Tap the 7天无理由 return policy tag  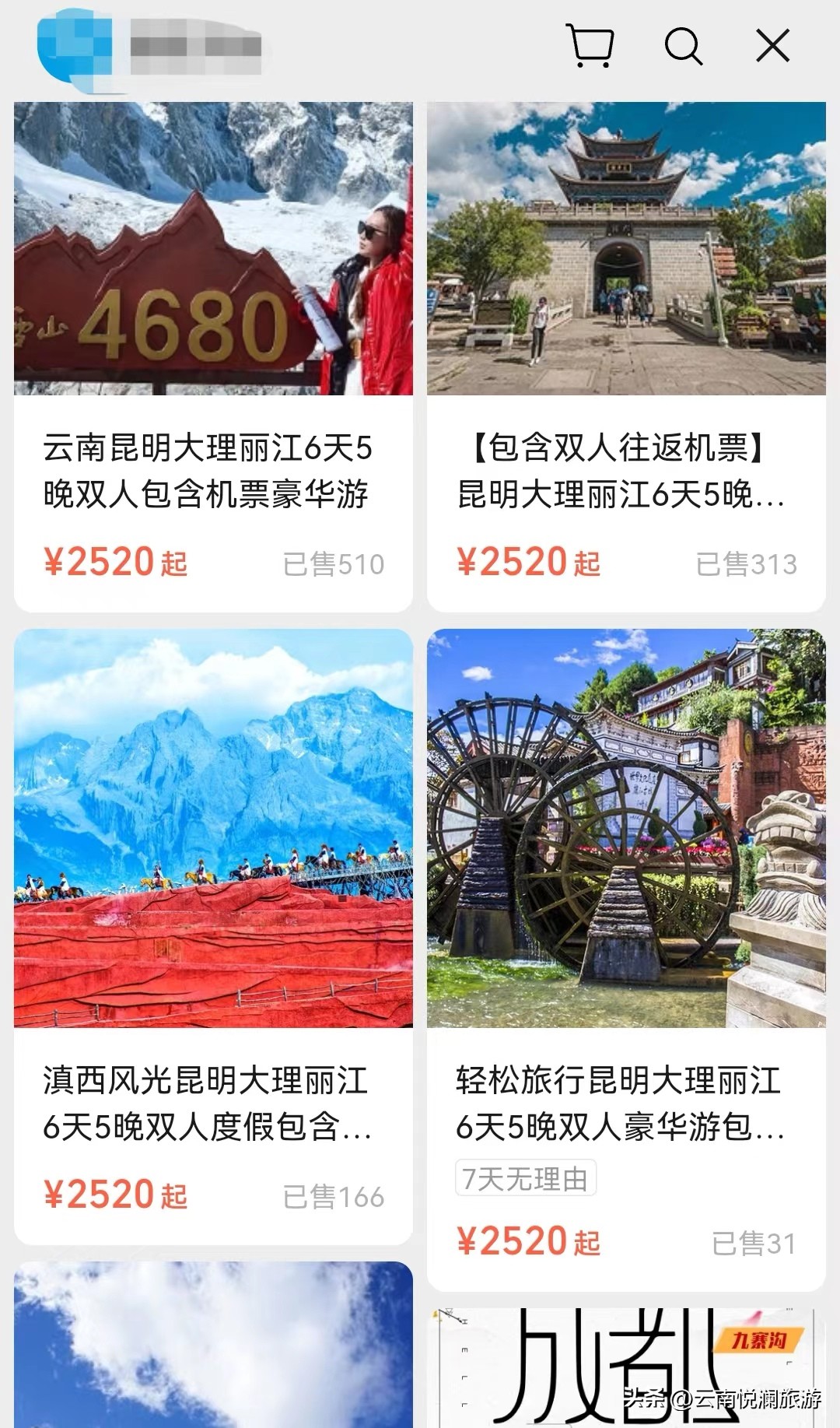[x=526, y=1177]
